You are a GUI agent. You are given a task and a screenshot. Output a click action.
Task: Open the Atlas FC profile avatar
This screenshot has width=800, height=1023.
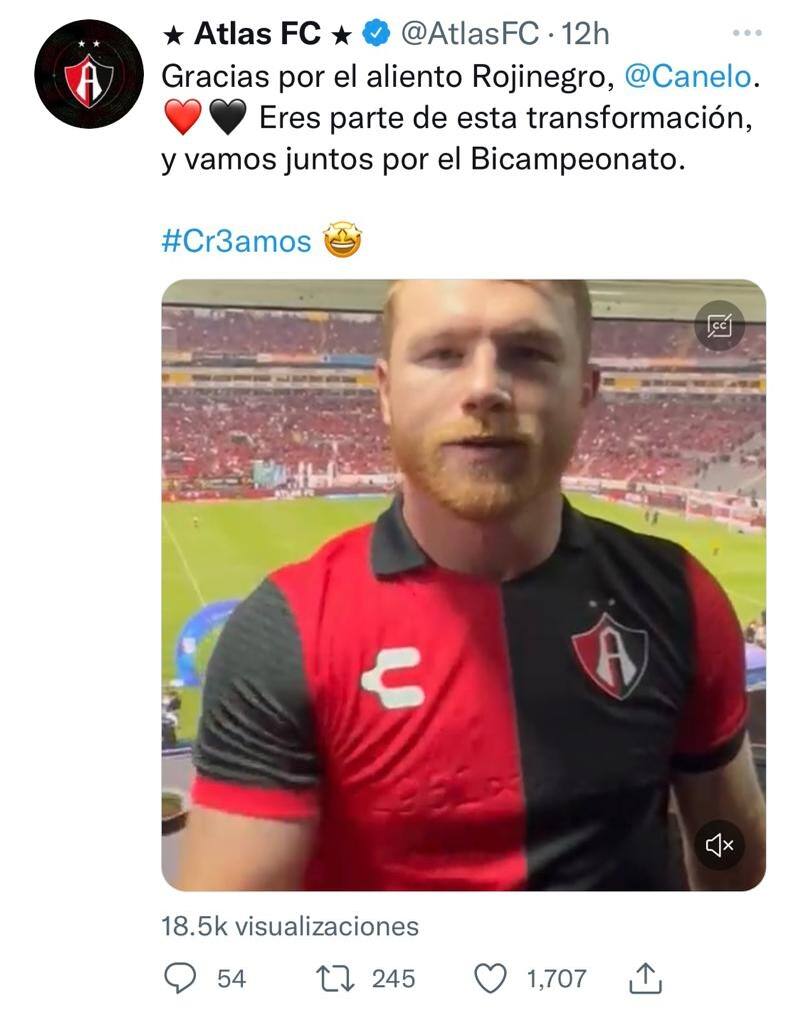point(89,74)
